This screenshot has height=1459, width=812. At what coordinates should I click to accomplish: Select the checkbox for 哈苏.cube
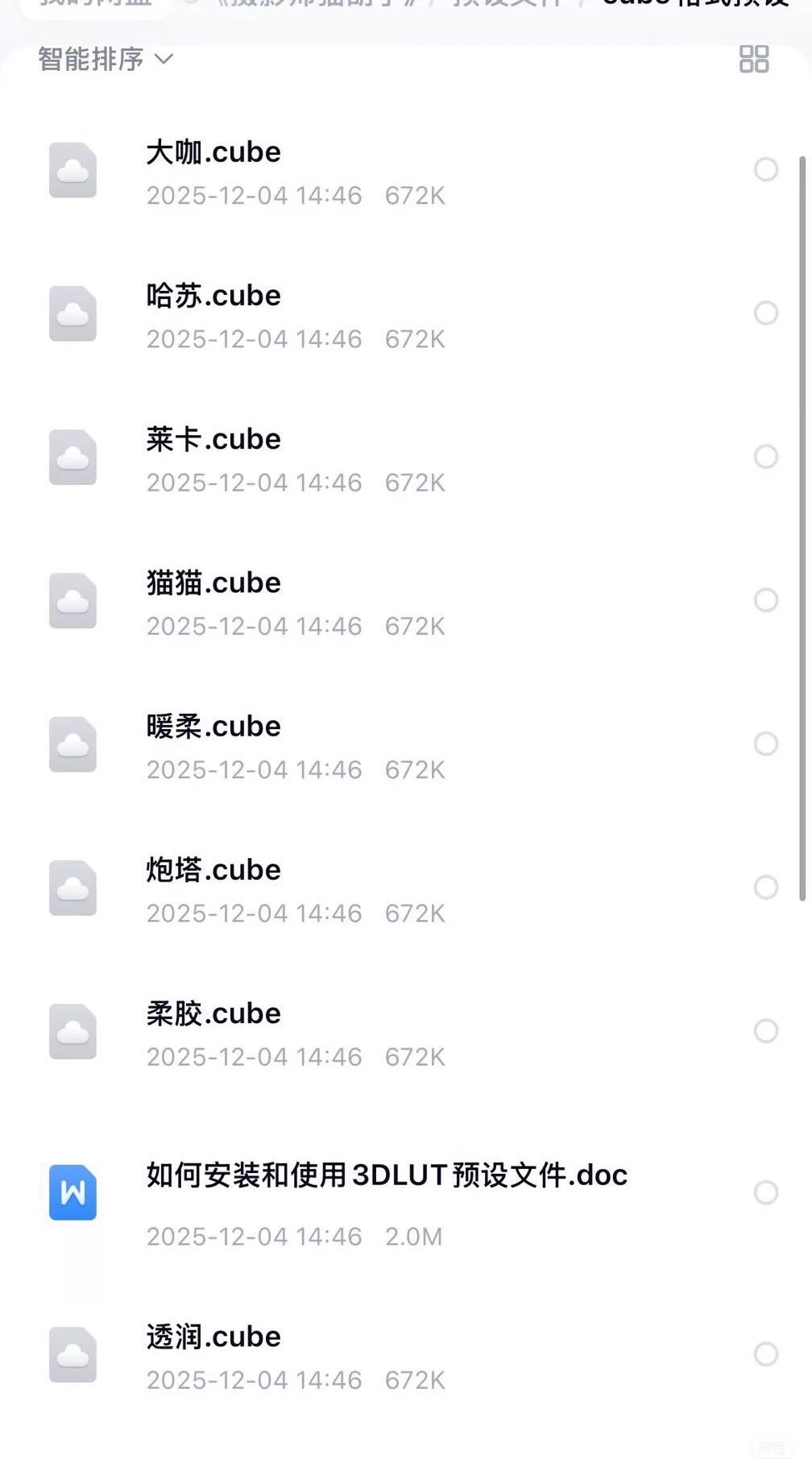(765, 313)
